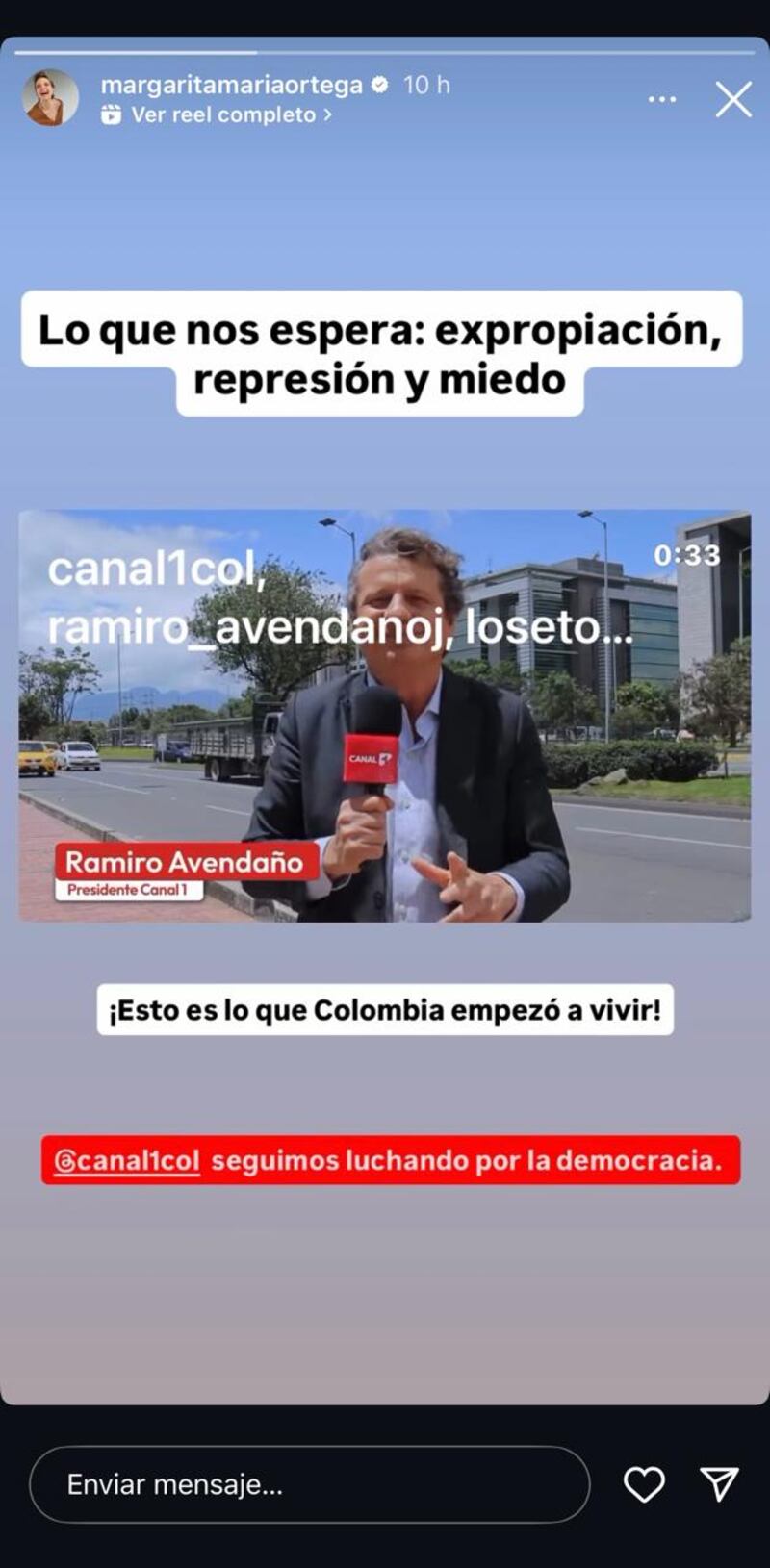This screenshot has width=770, height=1568.
Task: Like this story with the heart
Action: pyautogui.click(x=644, y=1484)
